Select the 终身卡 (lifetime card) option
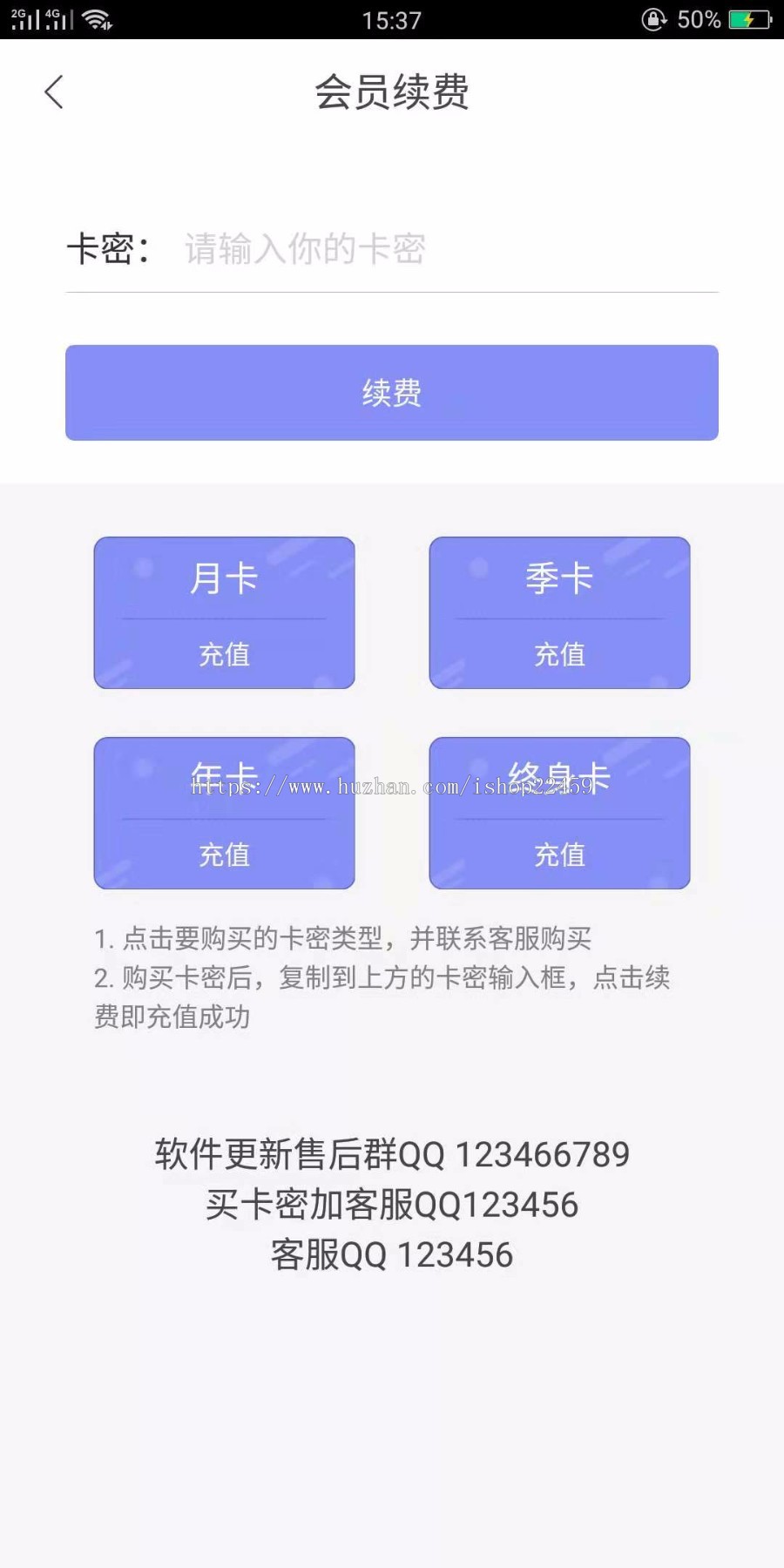784x1568 pixels. [559, 775]
